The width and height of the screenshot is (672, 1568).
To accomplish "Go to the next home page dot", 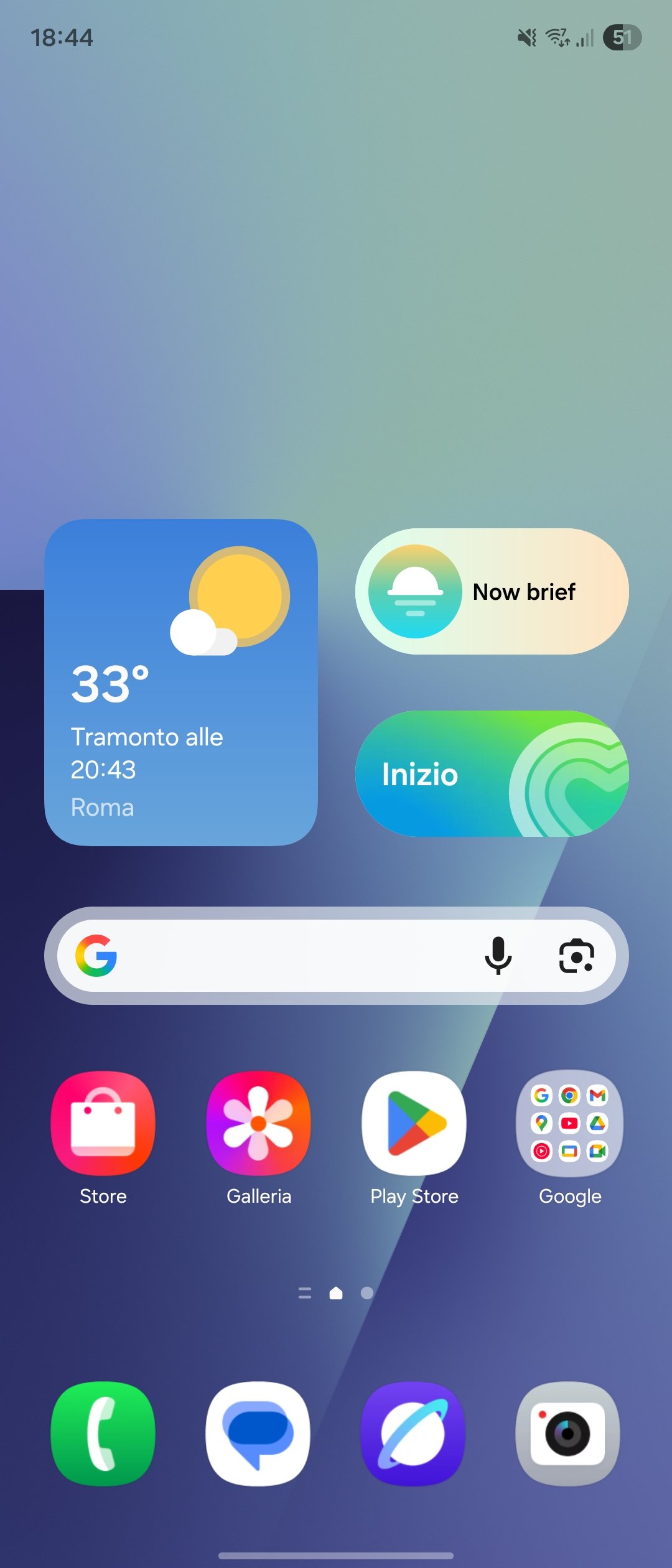I will tap(367, 1293).
